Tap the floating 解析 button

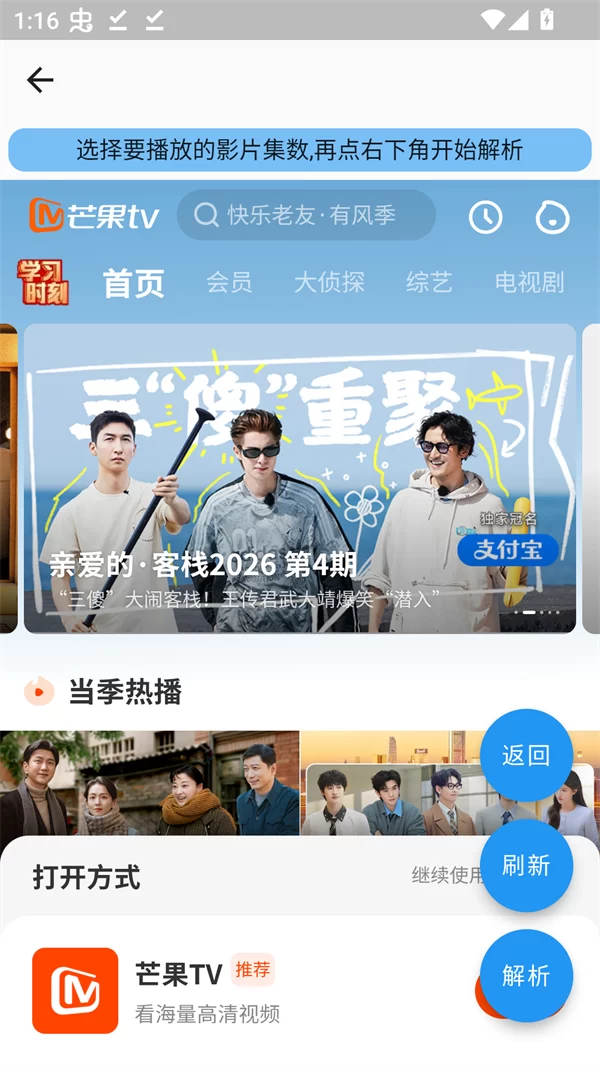tap(526, 975)
